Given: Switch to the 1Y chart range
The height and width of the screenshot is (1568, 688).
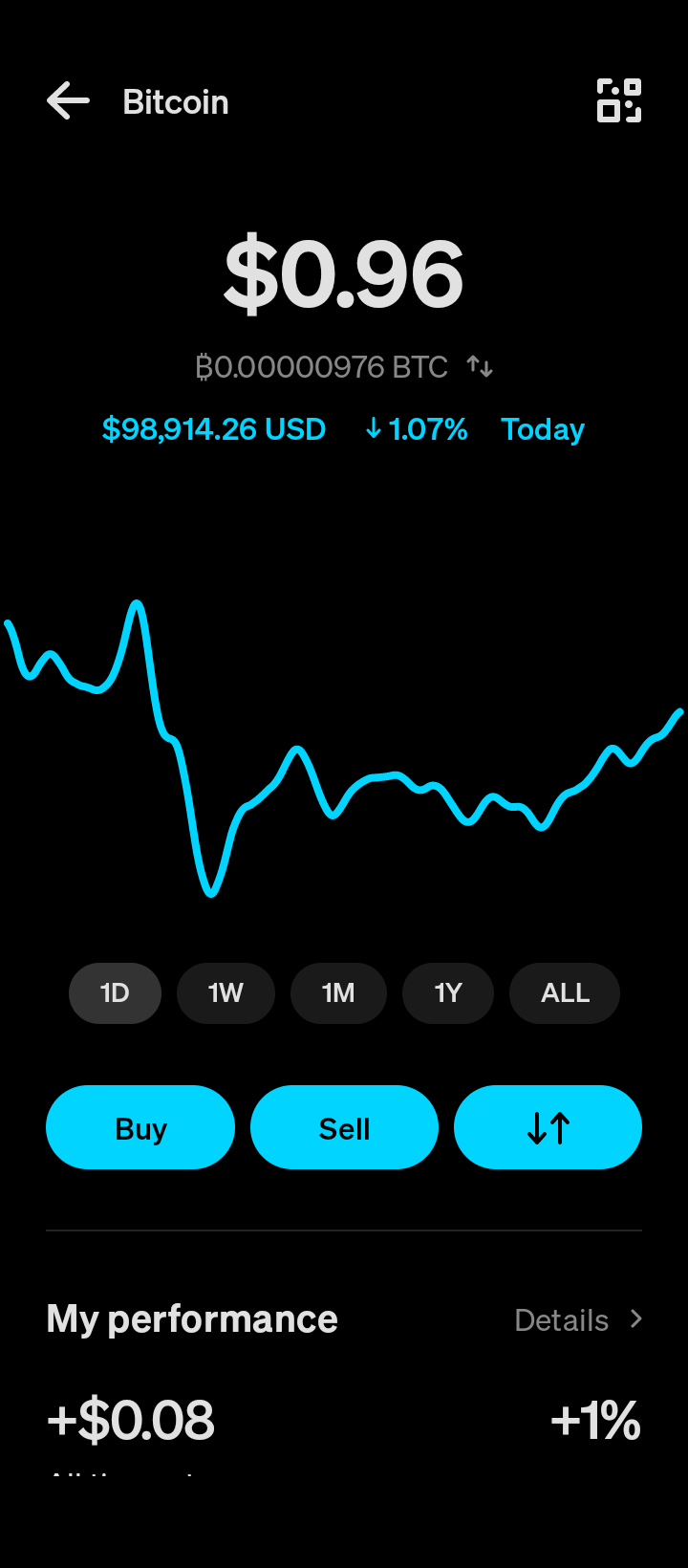Looking at the screenshot, I should [448, 993].
